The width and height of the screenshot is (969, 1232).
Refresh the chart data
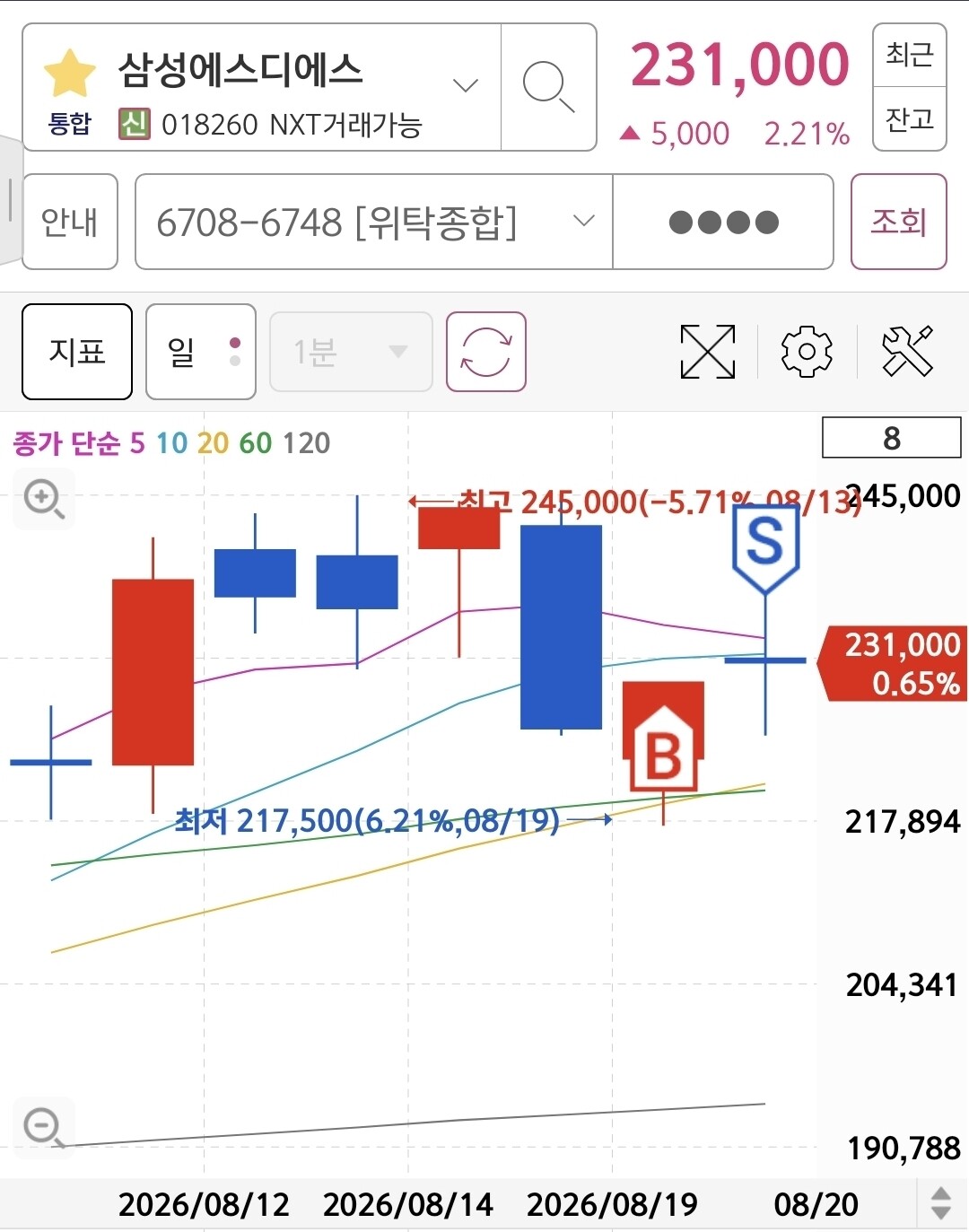point(486,352)
